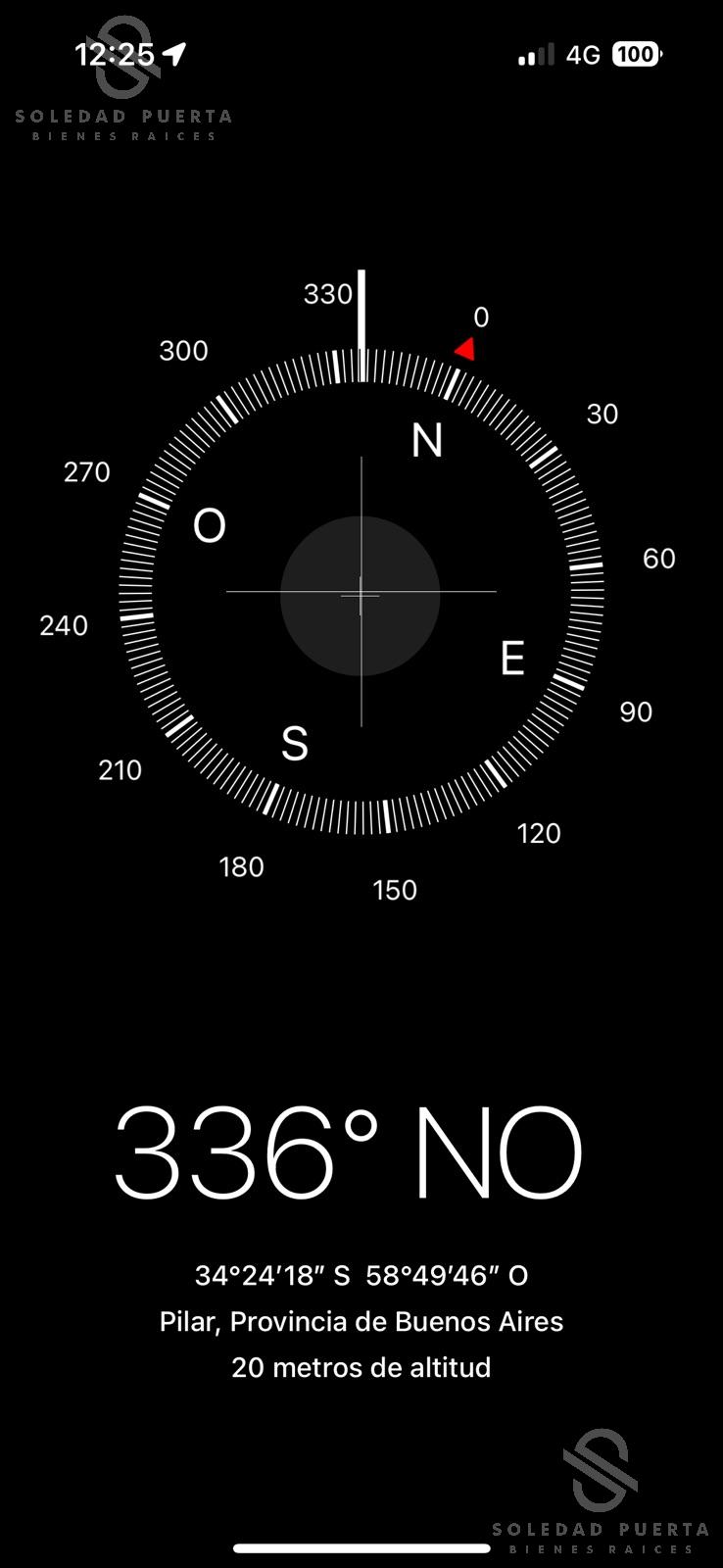Tap the compass dial to lock the bearing
This screenshot has height=1568, width=723.
click(x=361, y=592)
